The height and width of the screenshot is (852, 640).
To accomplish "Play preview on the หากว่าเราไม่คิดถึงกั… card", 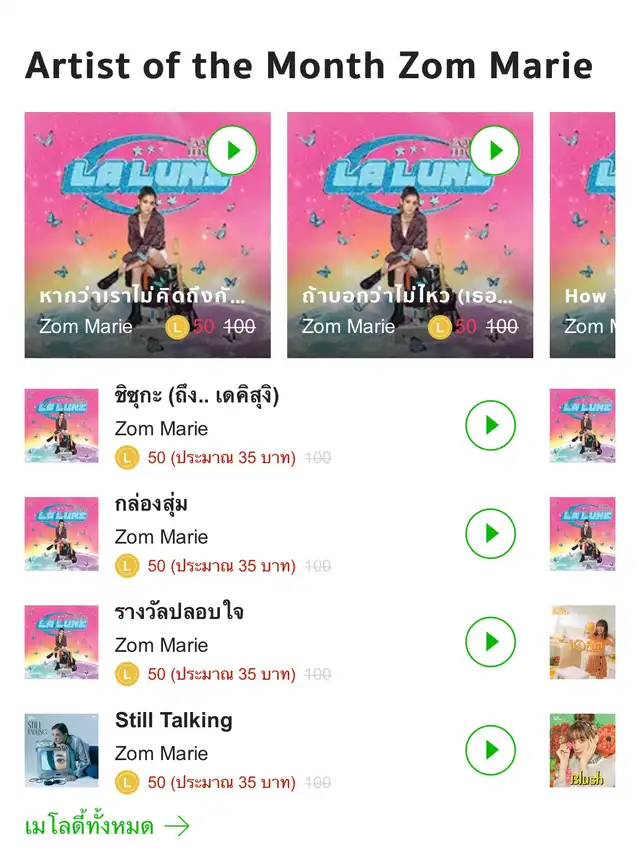I will tap(233, 151).
